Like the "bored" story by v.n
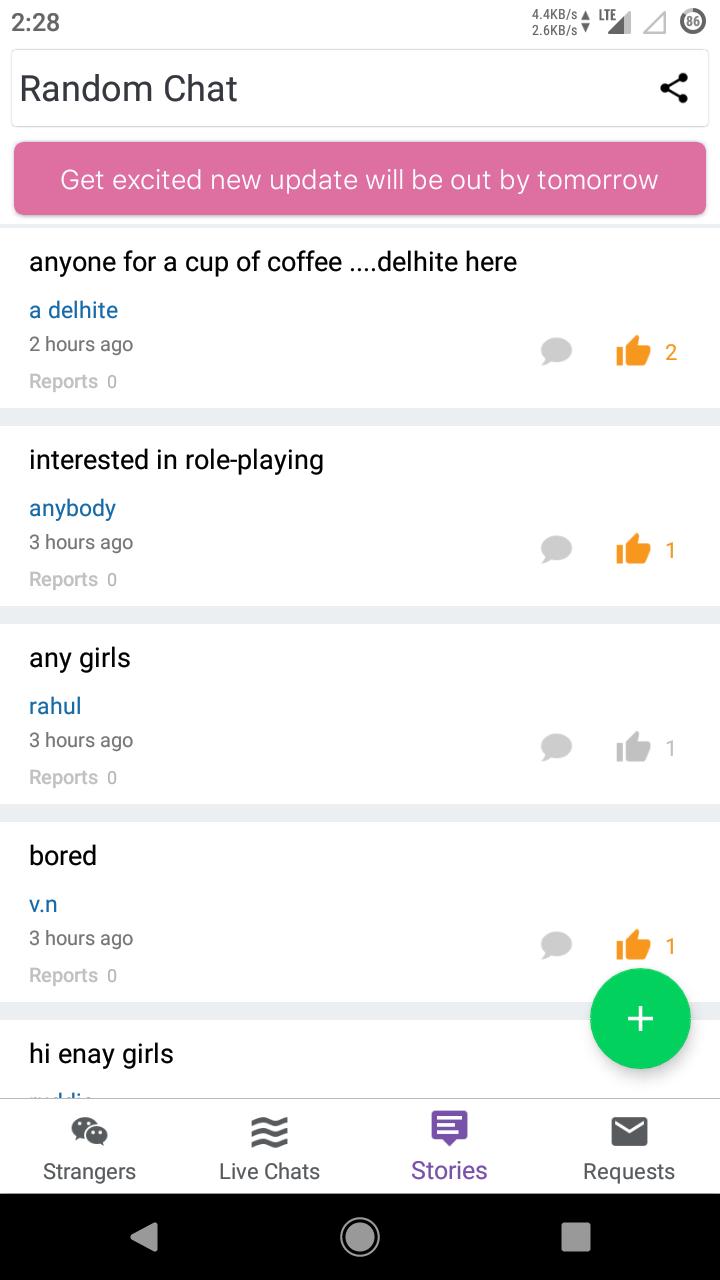Viewport: 720px width, 1280px height. (x=633, y=945)
